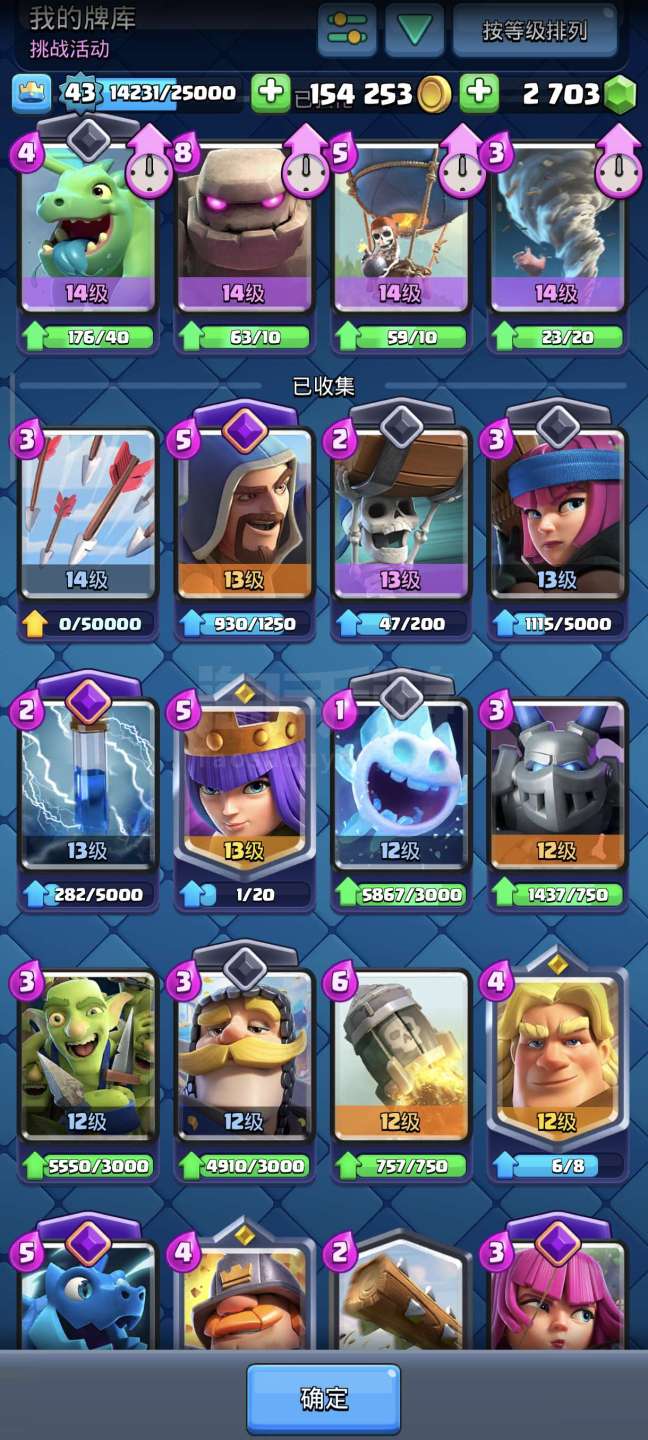Open the Baby Dragon card showing 176/40
The height and width of the screenshot is (1440, 648).
pos(88,240)
